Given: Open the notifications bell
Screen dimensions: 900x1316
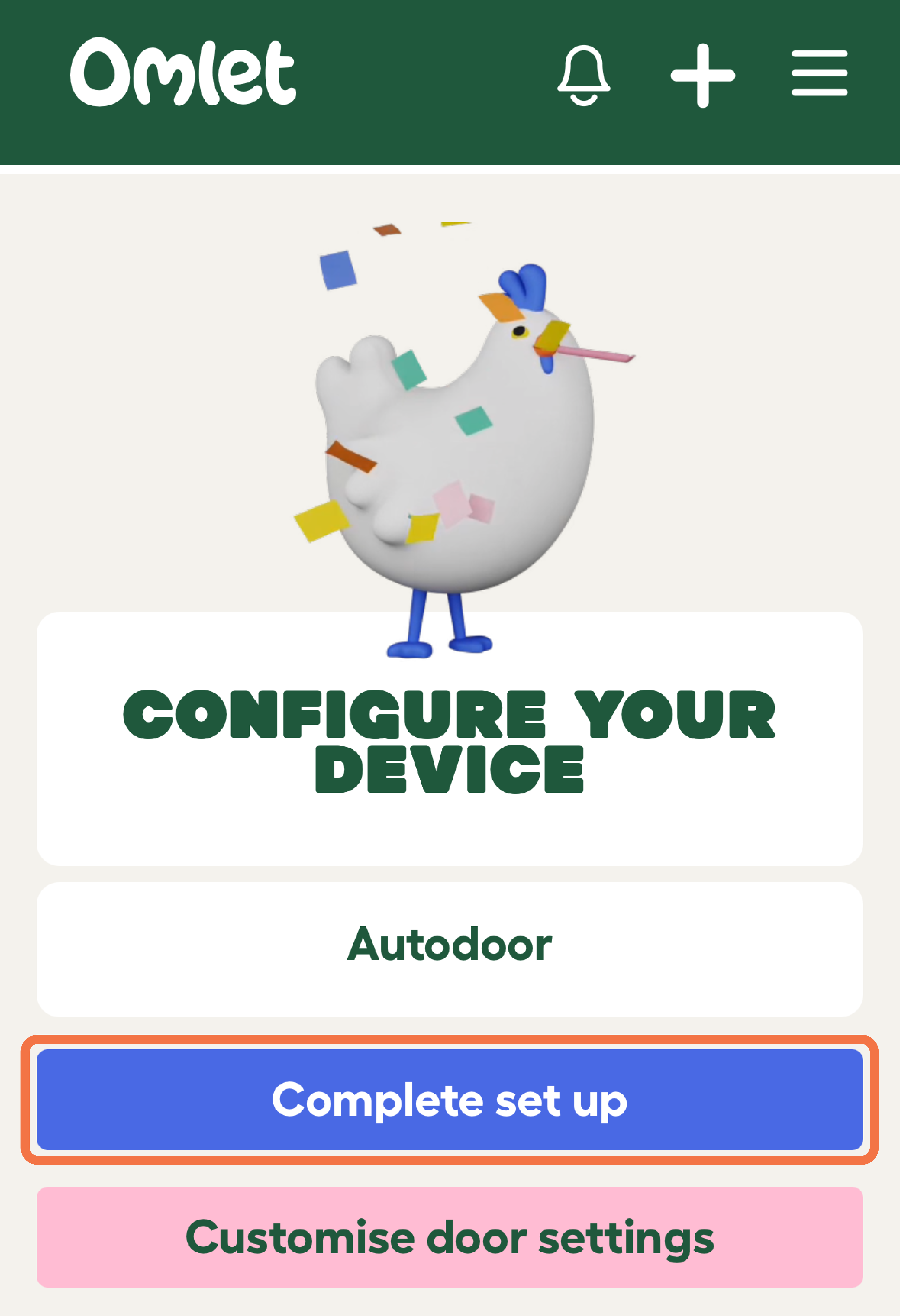Looking at the screenshot, I should point(584,75).
